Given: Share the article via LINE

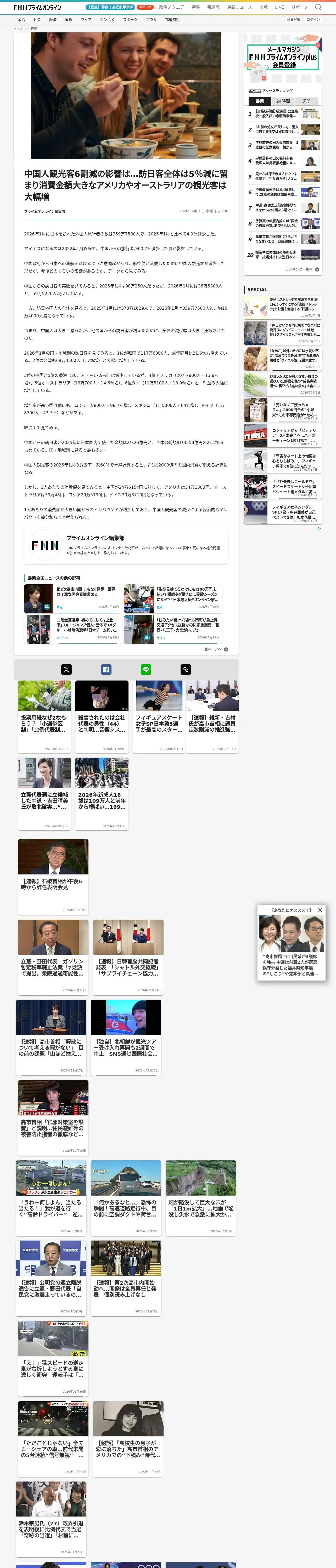Looking at the screenshot, I should point(146,669).
